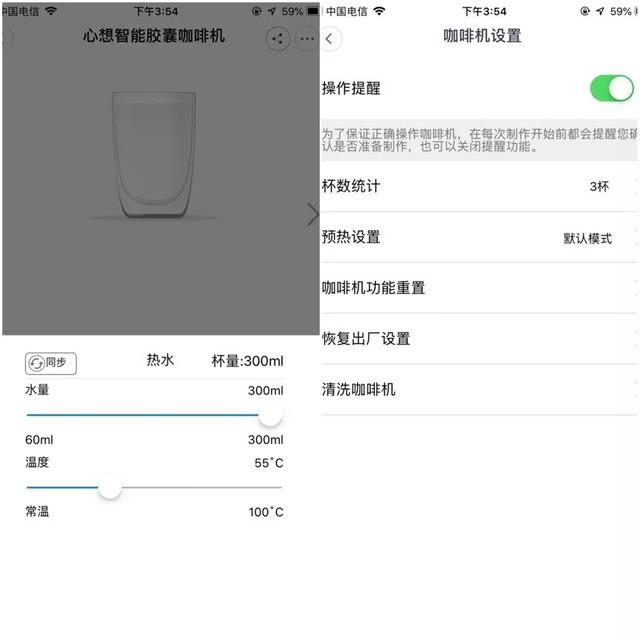Open 预热设置 preheat settings
The width and height of the screenshot is (640, 640).
[x=478, y=238]
